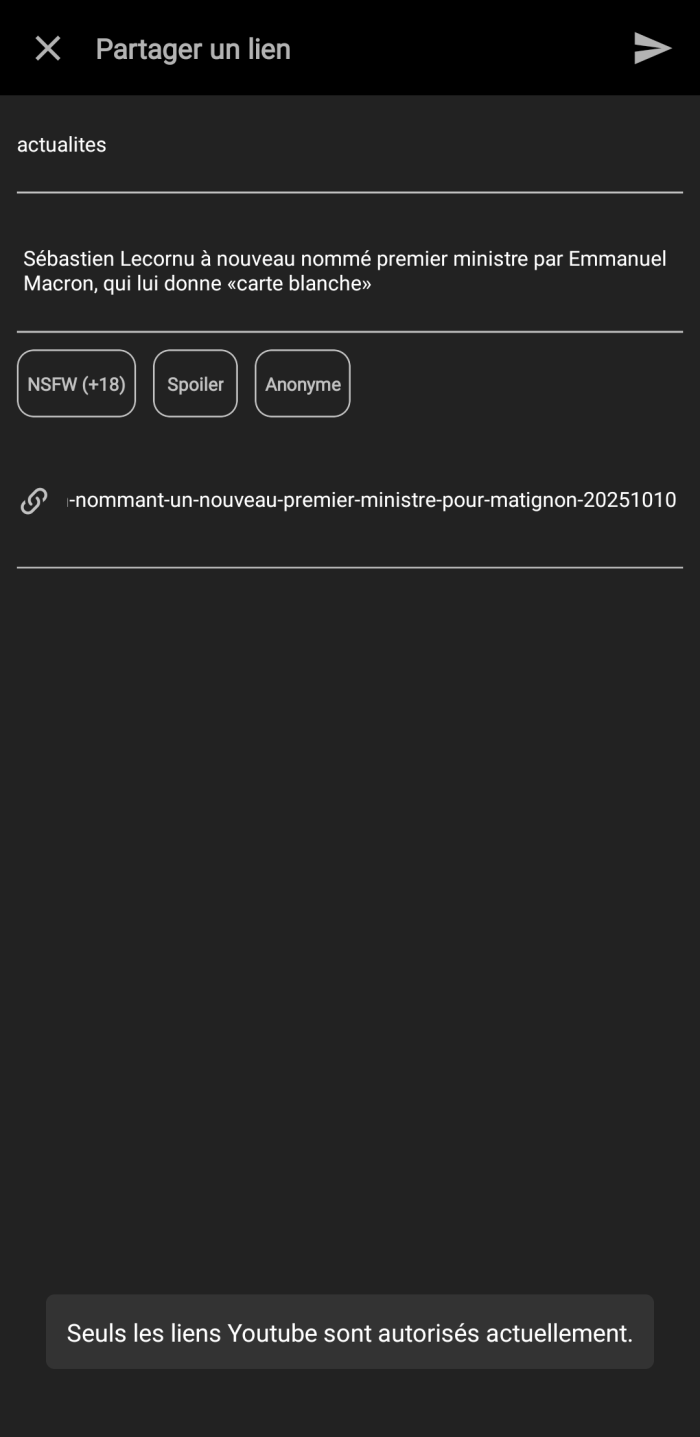Edit the actualites community field

tap(348, 146)
